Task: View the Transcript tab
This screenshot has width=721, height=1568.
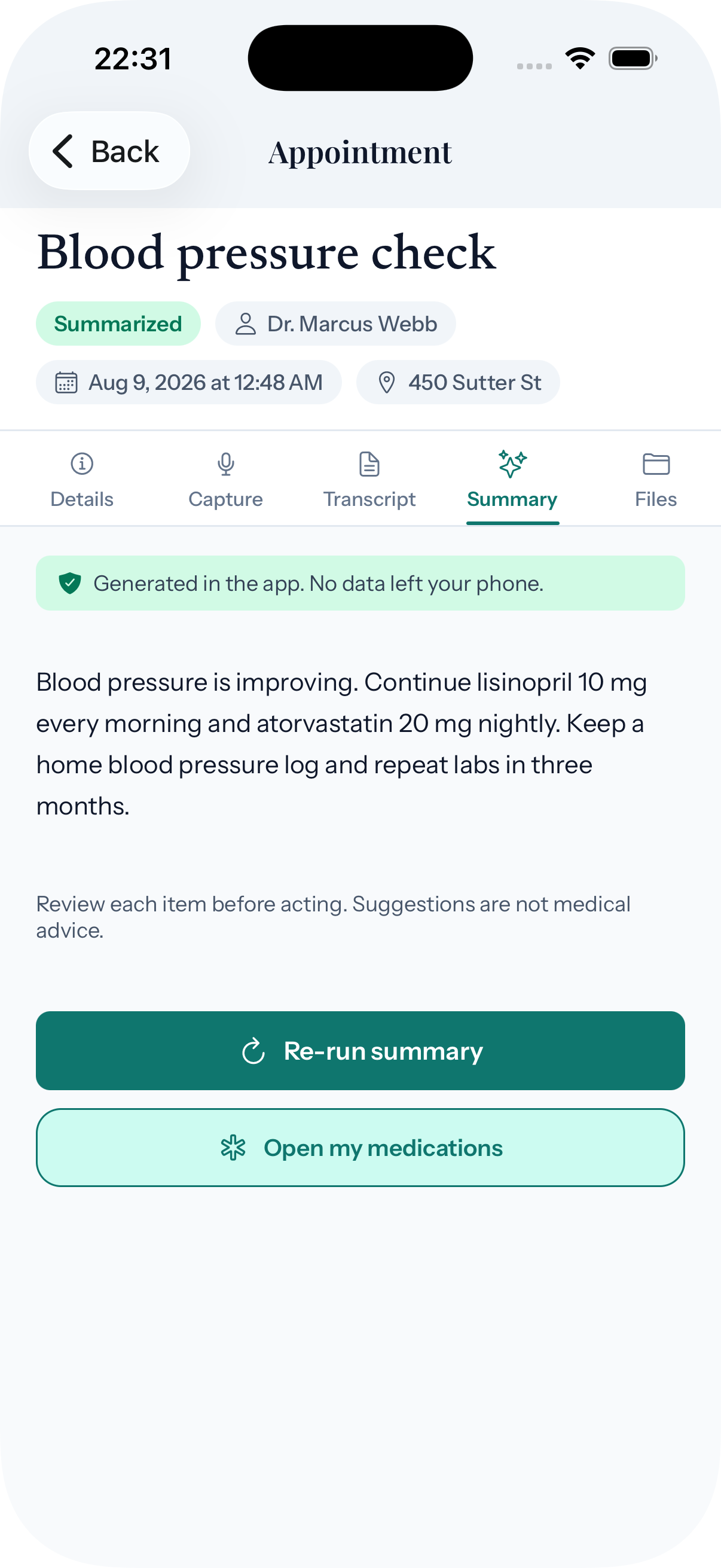Action: pyautogui.click(x=369, y=480)
